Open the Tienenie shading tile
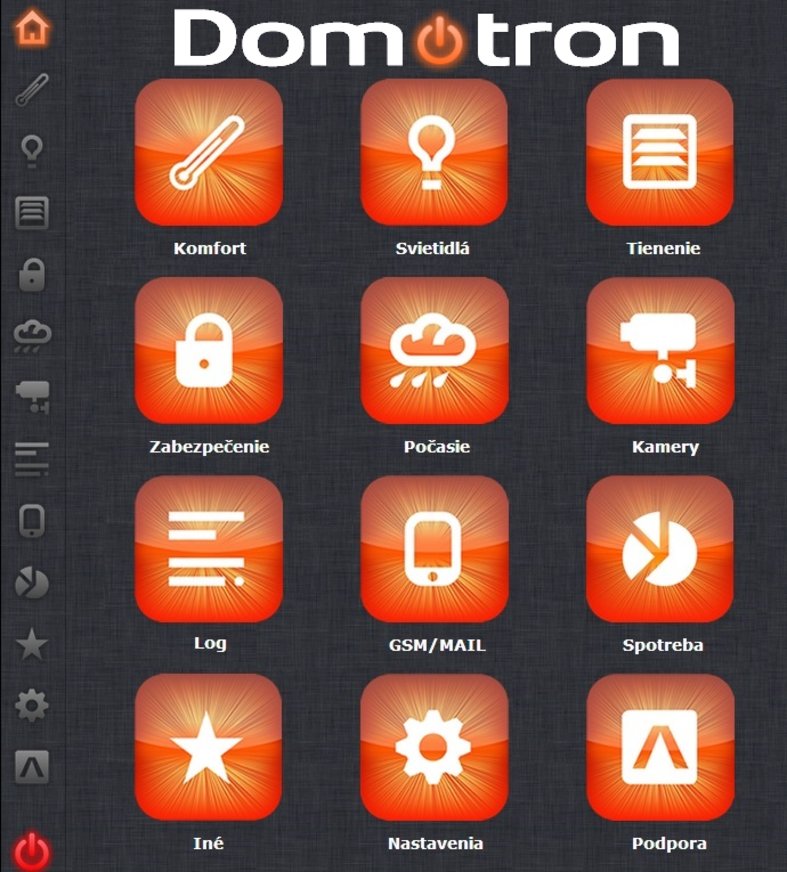The width and height of the screenshot is (787, 872). (x=660, y=152)
